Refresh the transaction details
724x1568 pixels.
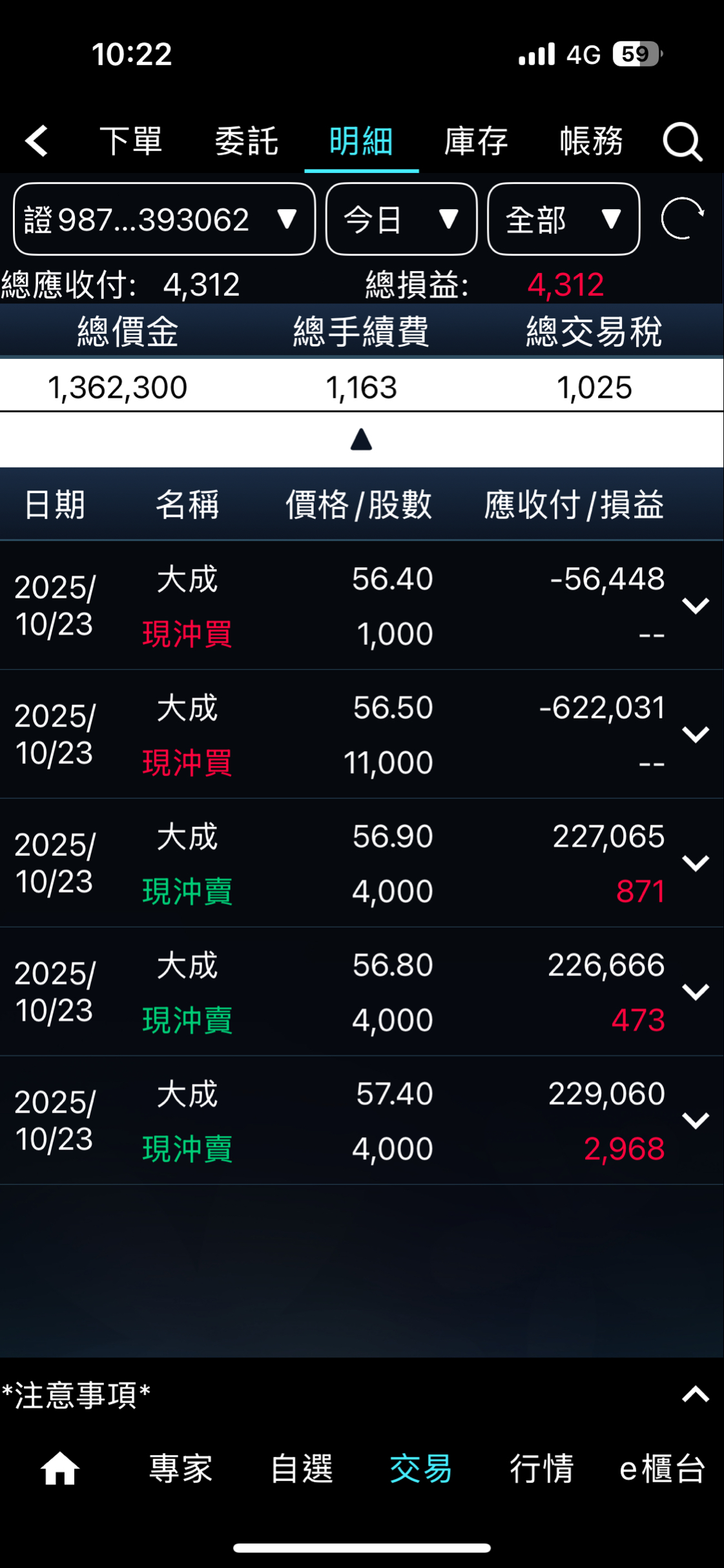(x=682, y=219)
